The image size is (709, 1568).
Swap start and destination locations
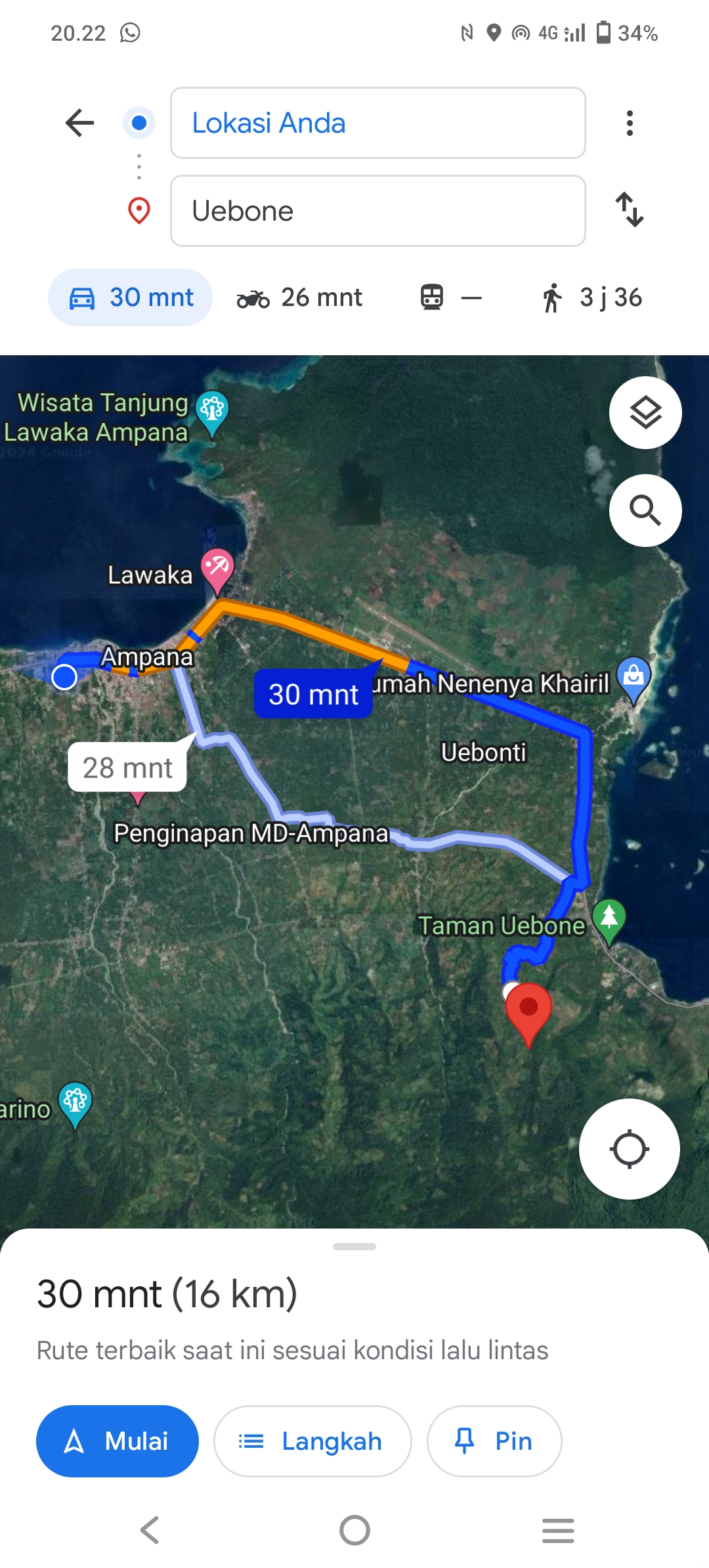pyautogui.click(x=630, y=209)
